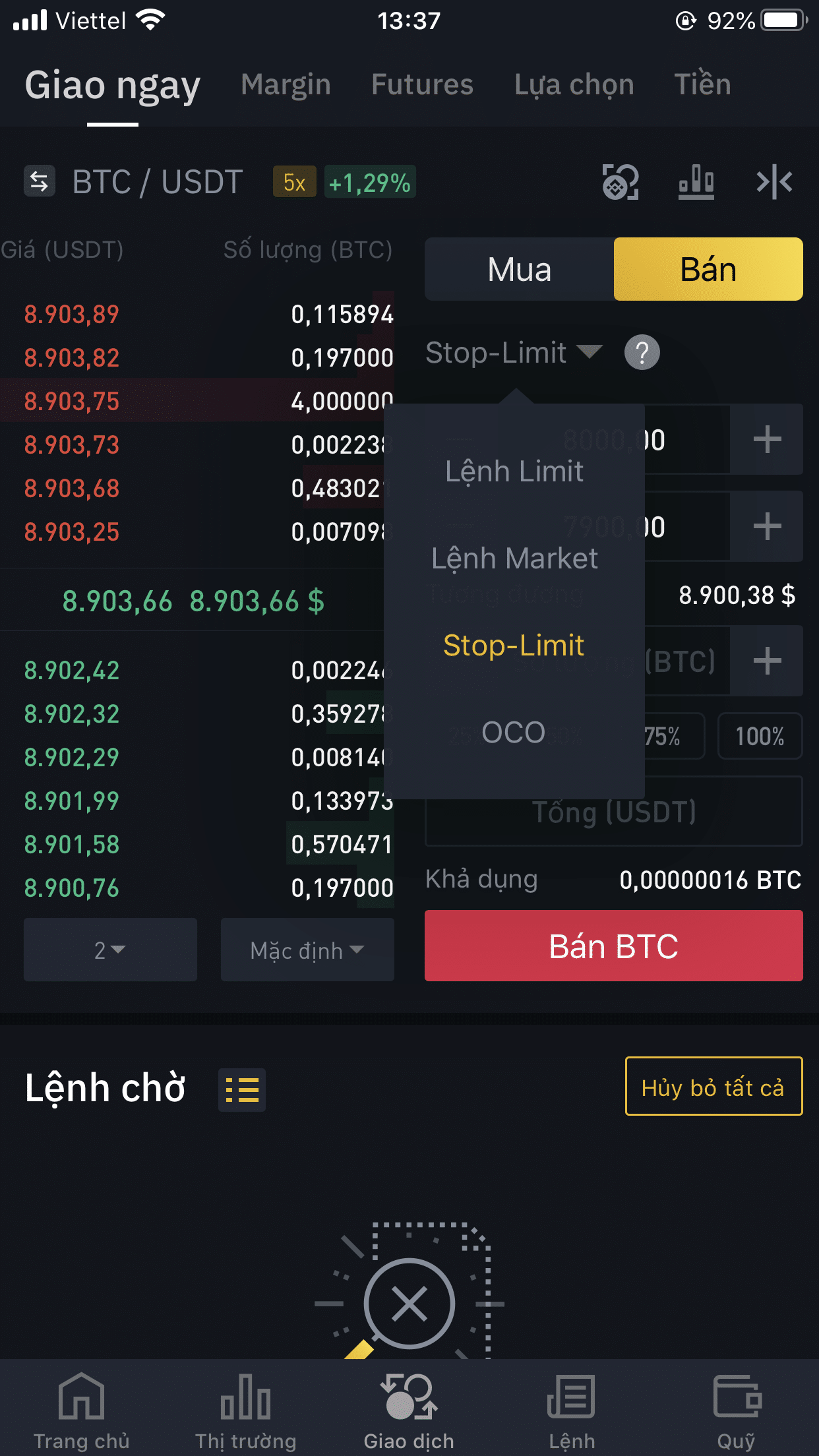The width and height of the screenshot is (819, 1456).
Task: Select Lệnh Limit order type
Action: pos(514,471)
